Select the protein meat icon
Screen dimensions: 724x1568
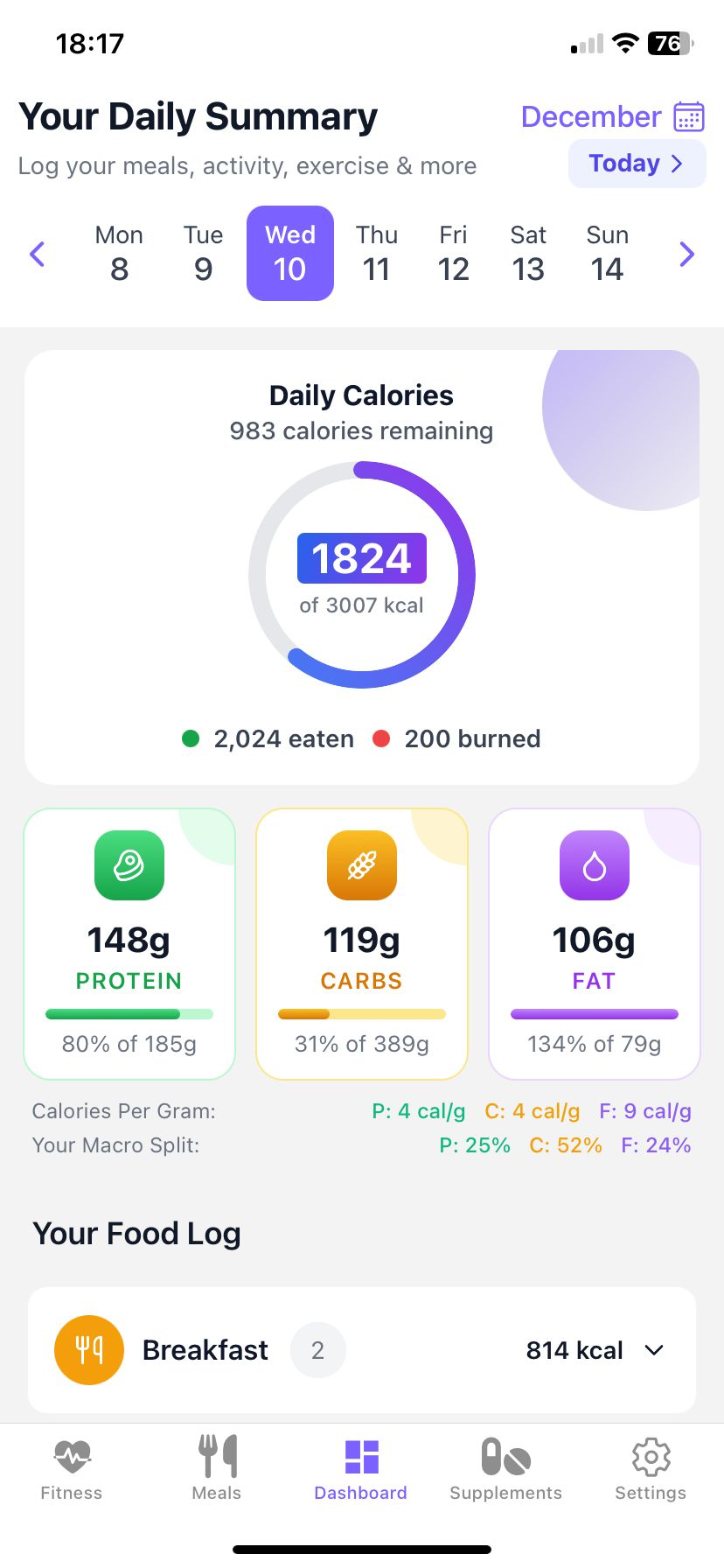pos(128,865)
